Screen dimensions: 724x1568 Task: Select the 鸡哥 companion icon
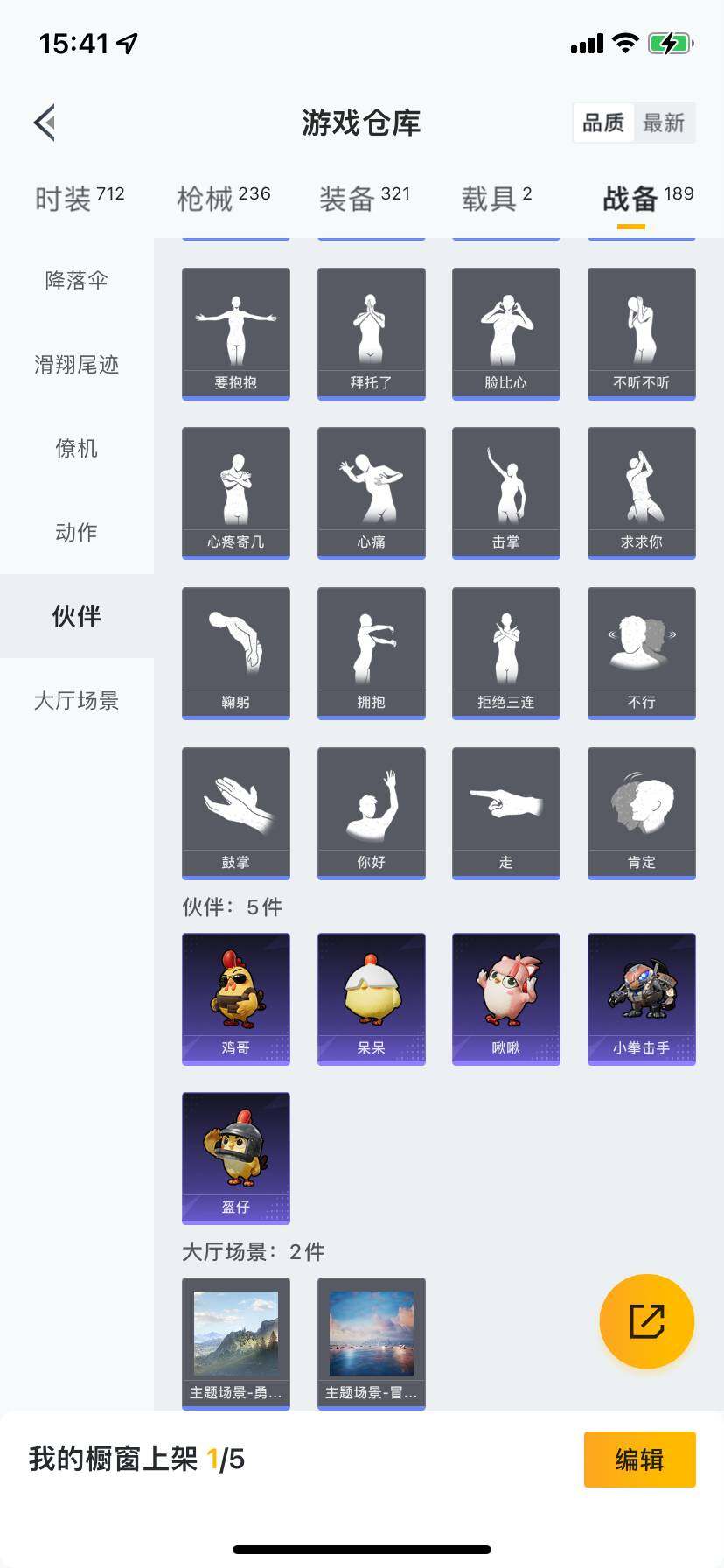click(x=235, y=997)
